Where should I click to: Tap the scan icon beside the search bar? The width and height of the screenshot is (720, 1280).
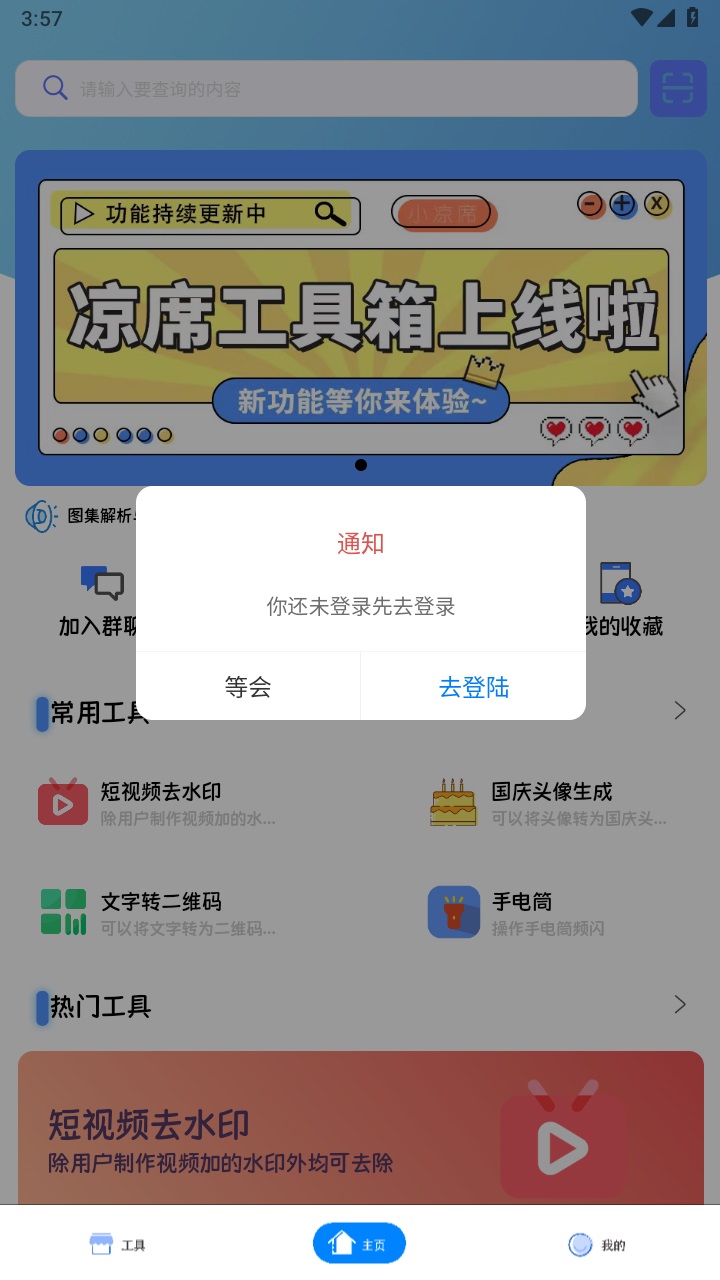[679, 88]
